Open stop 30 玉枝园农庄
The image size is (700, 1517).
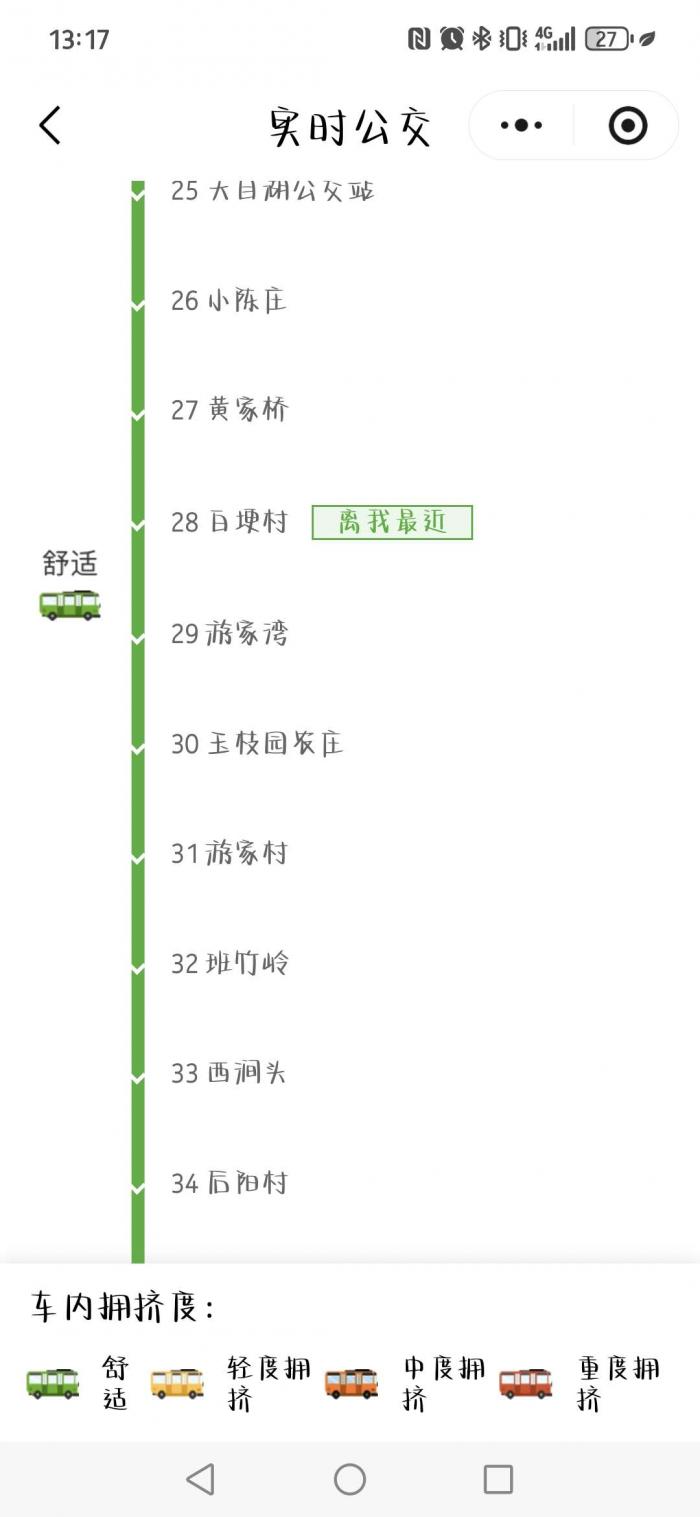click(256, 743)
